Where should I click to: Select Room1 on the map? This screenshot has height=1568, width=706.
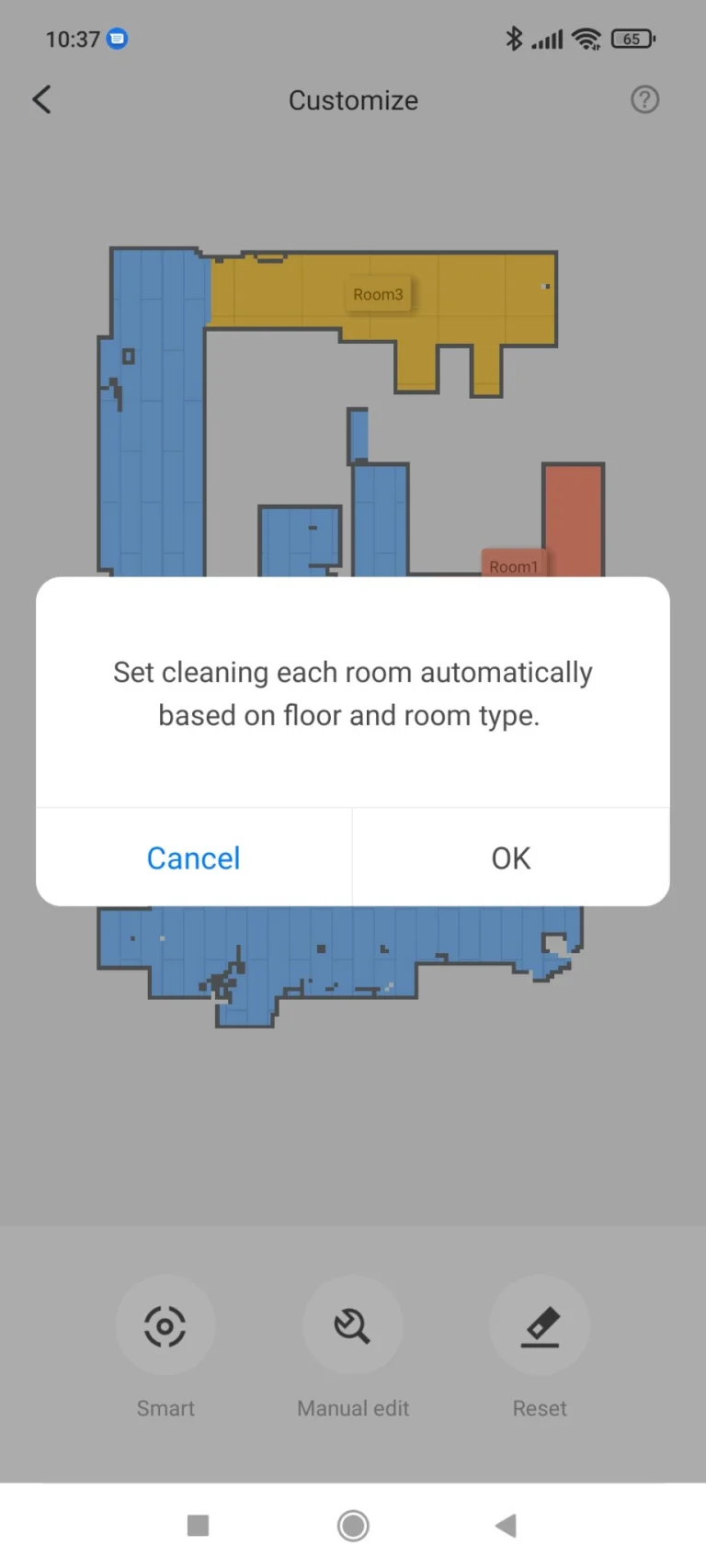tap(513, 565)
